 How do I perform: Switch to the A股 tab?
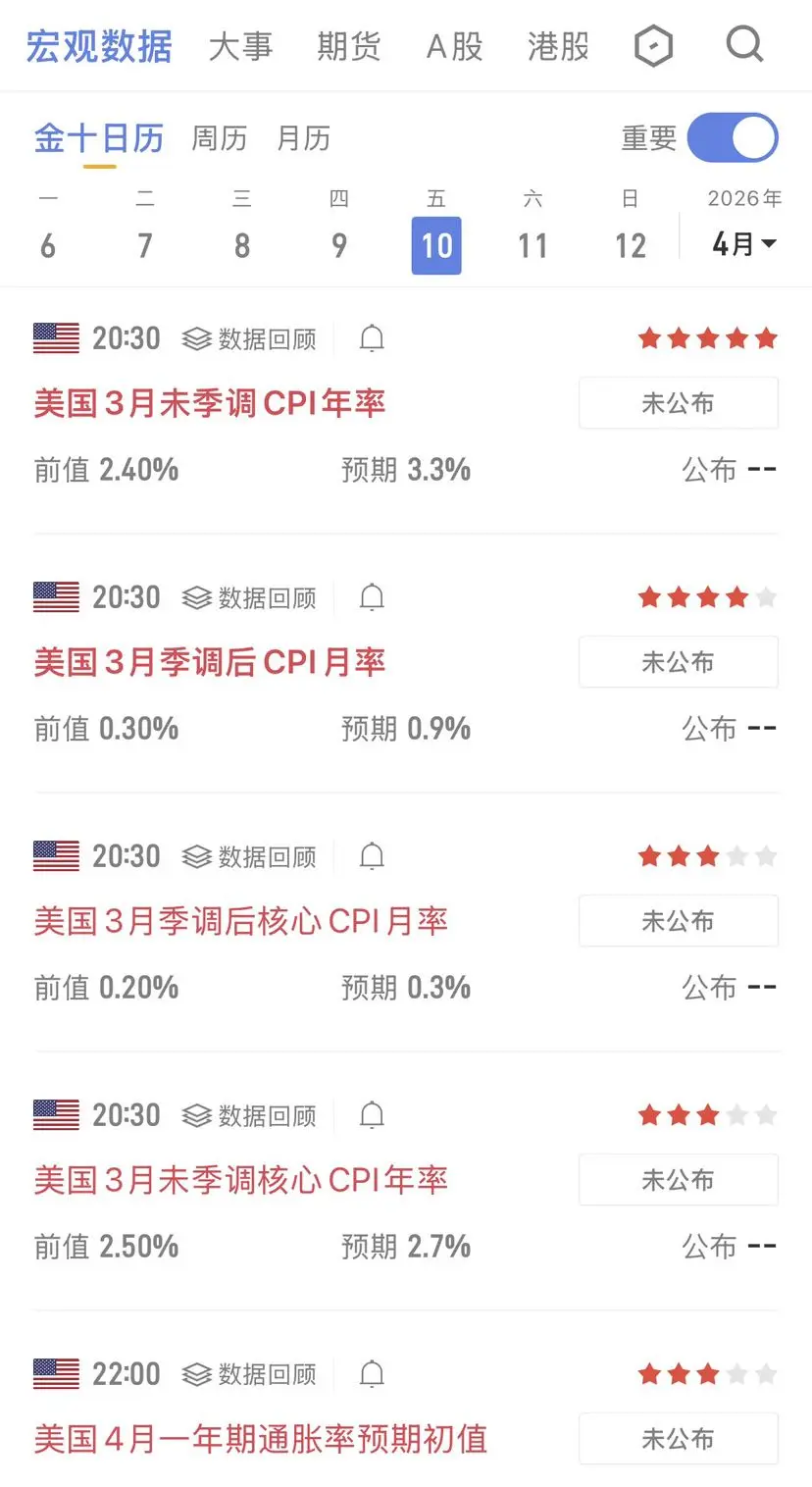455,46
